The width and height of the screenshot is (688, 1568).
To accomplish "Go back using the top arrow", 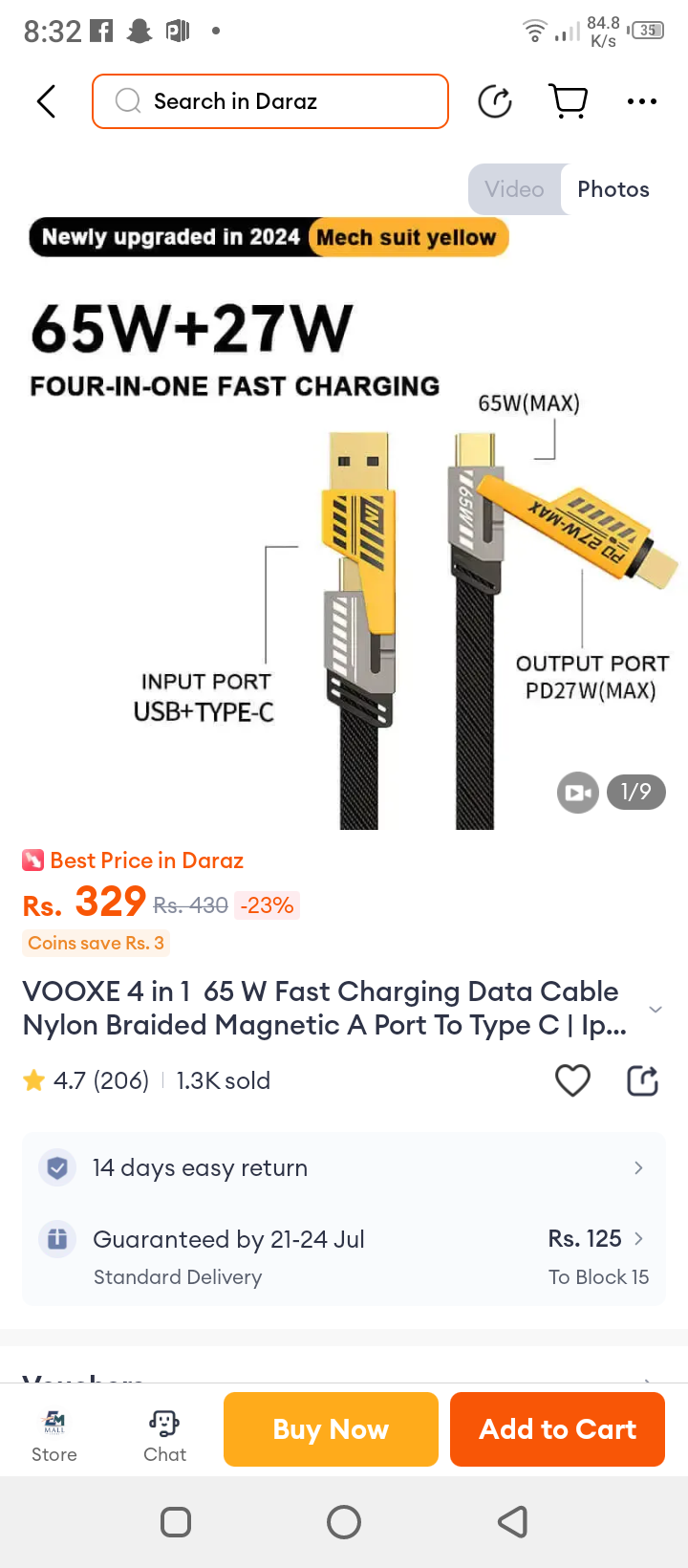I will [46, 101].
